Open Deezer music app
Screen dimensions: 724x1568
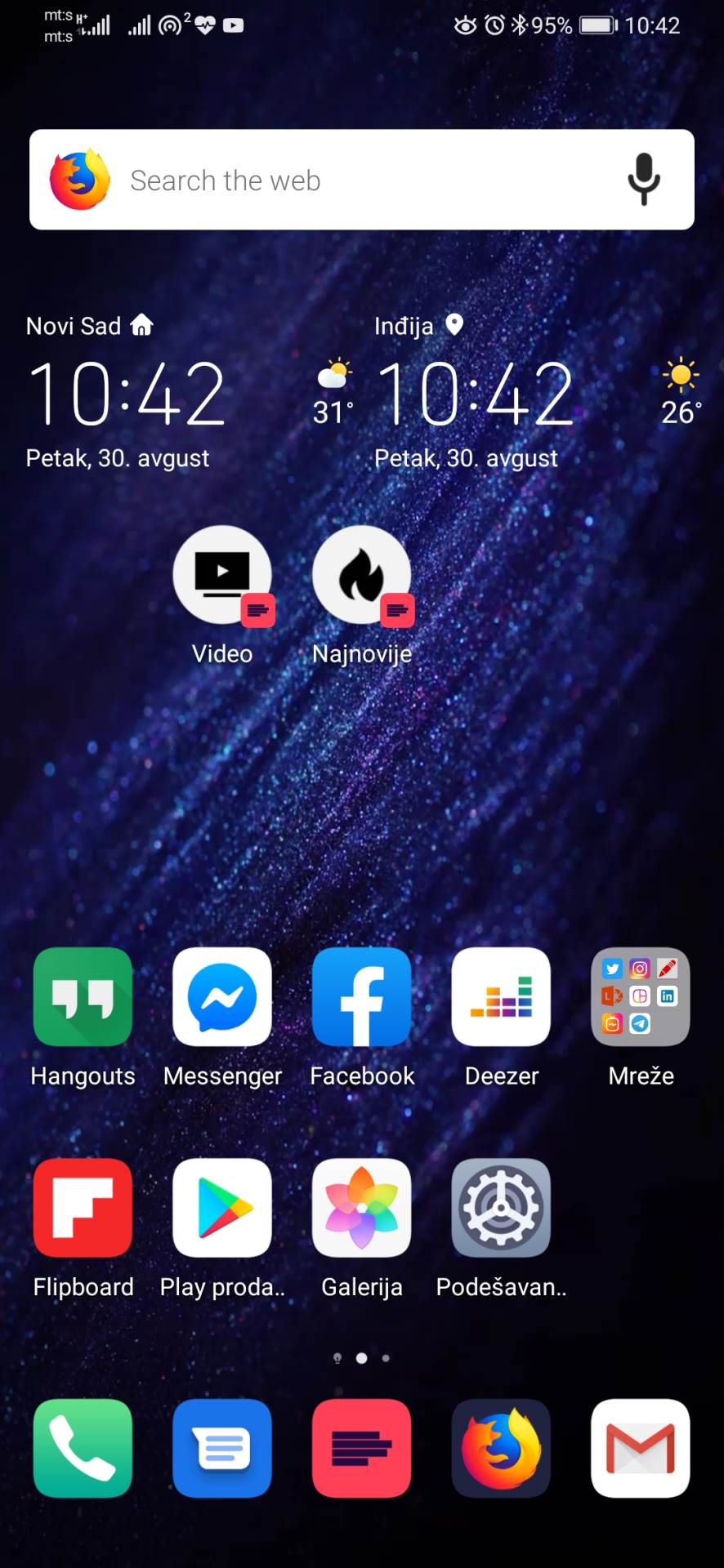[x=501, y=997]
